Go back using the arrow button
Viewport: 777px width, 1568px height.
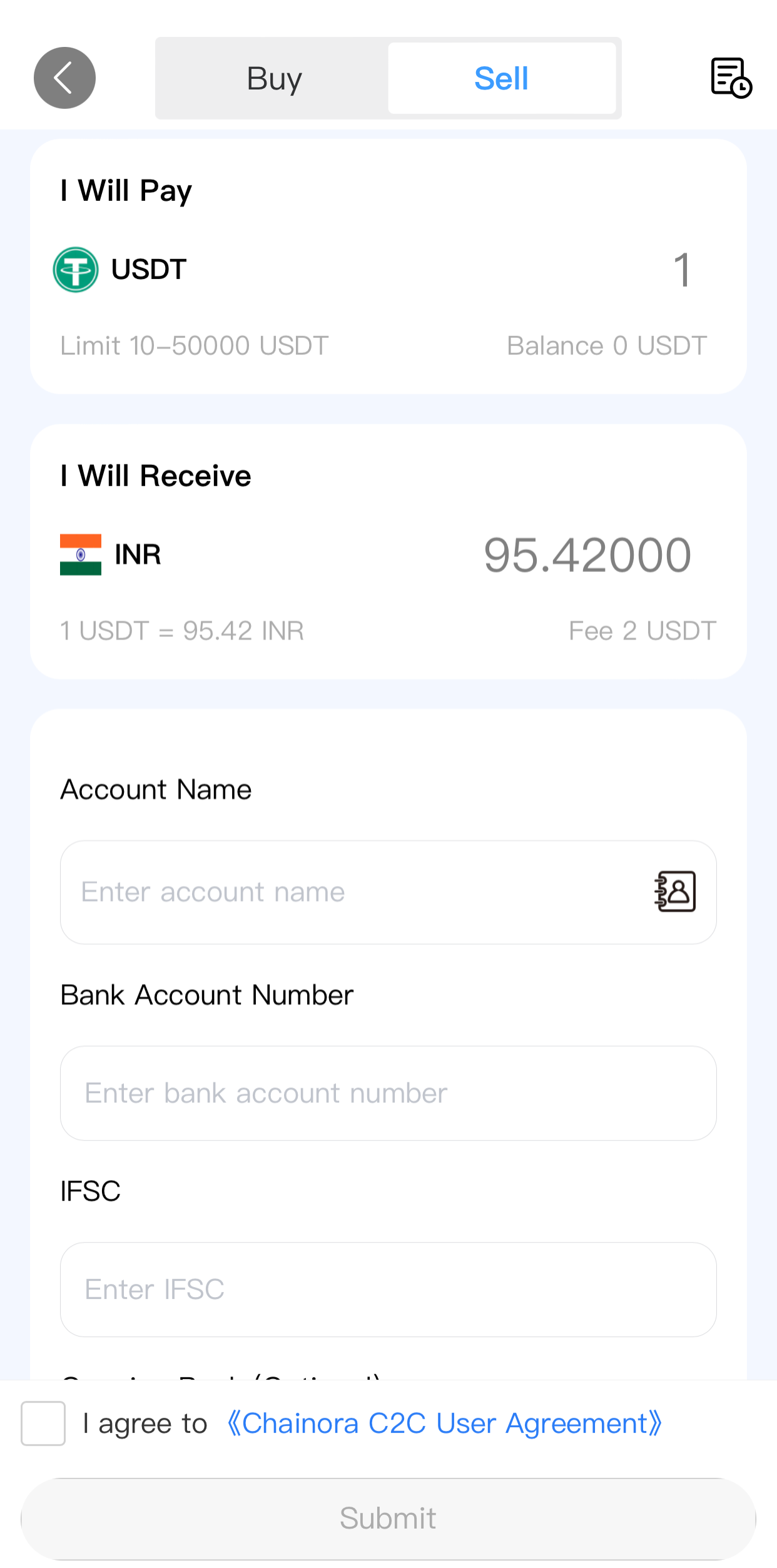click(x=64, y=78)
